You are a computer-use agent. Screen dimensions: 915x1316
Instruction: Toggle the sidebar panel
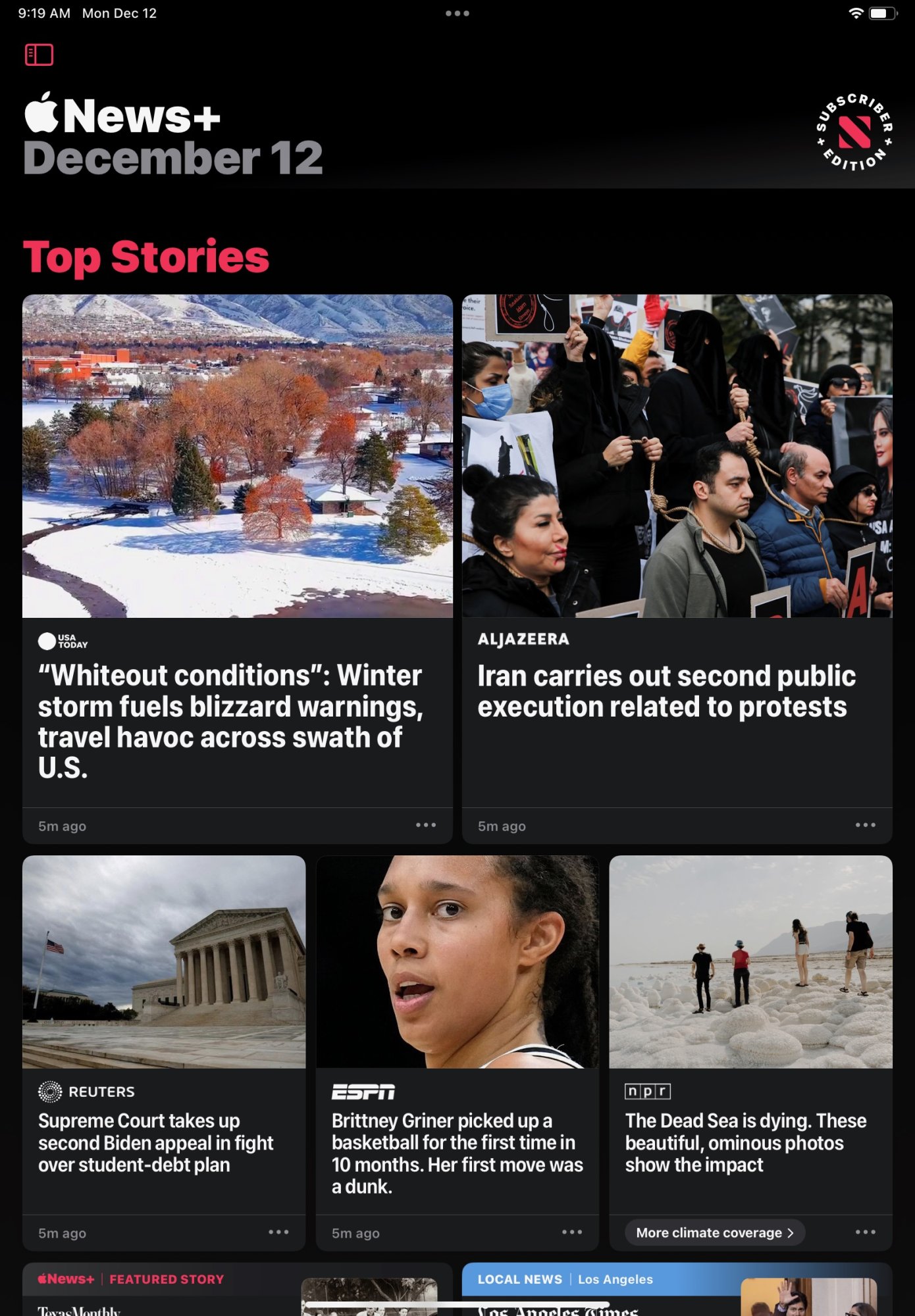pyautogui.click(x=39, y=55)
